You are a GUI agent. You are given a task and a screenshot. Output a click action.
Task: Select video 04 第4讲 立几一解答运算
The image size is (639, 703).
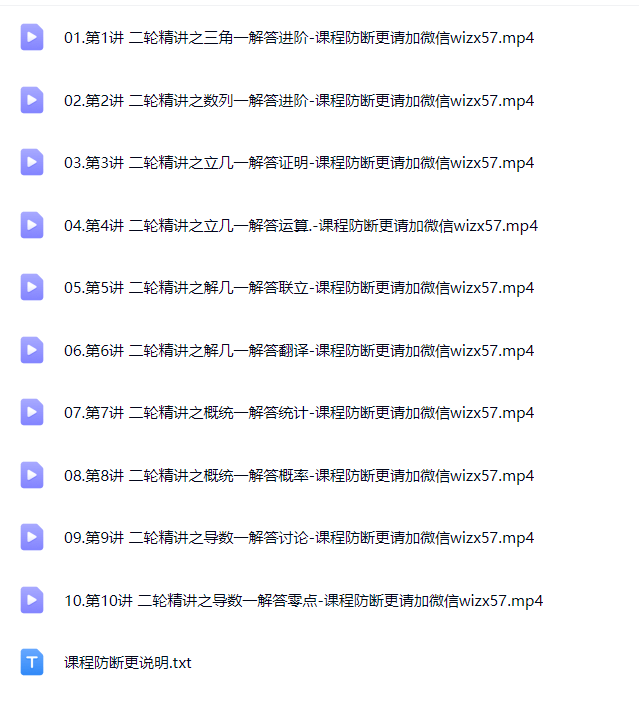(300, 225)
